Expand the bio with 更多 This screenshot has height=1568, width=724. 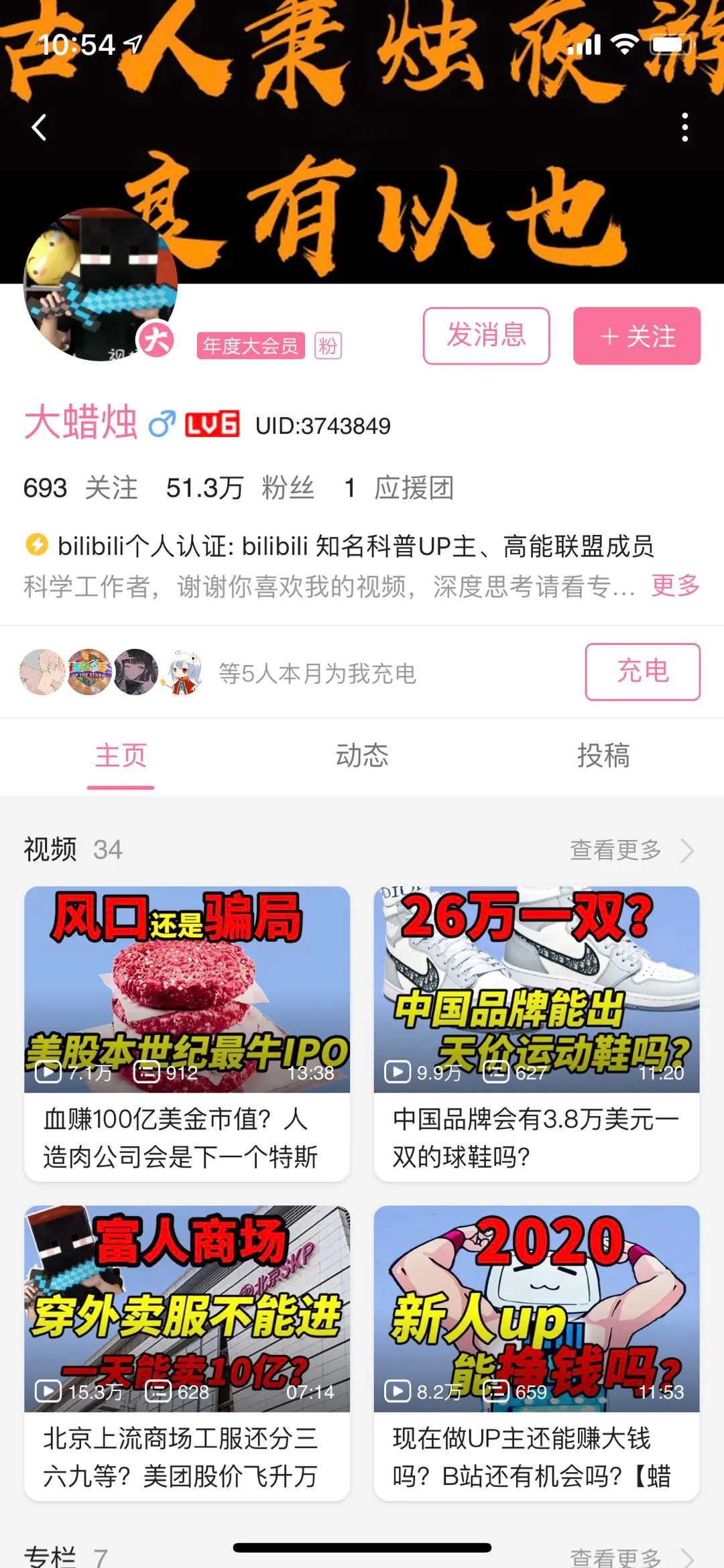coord(675,586)
